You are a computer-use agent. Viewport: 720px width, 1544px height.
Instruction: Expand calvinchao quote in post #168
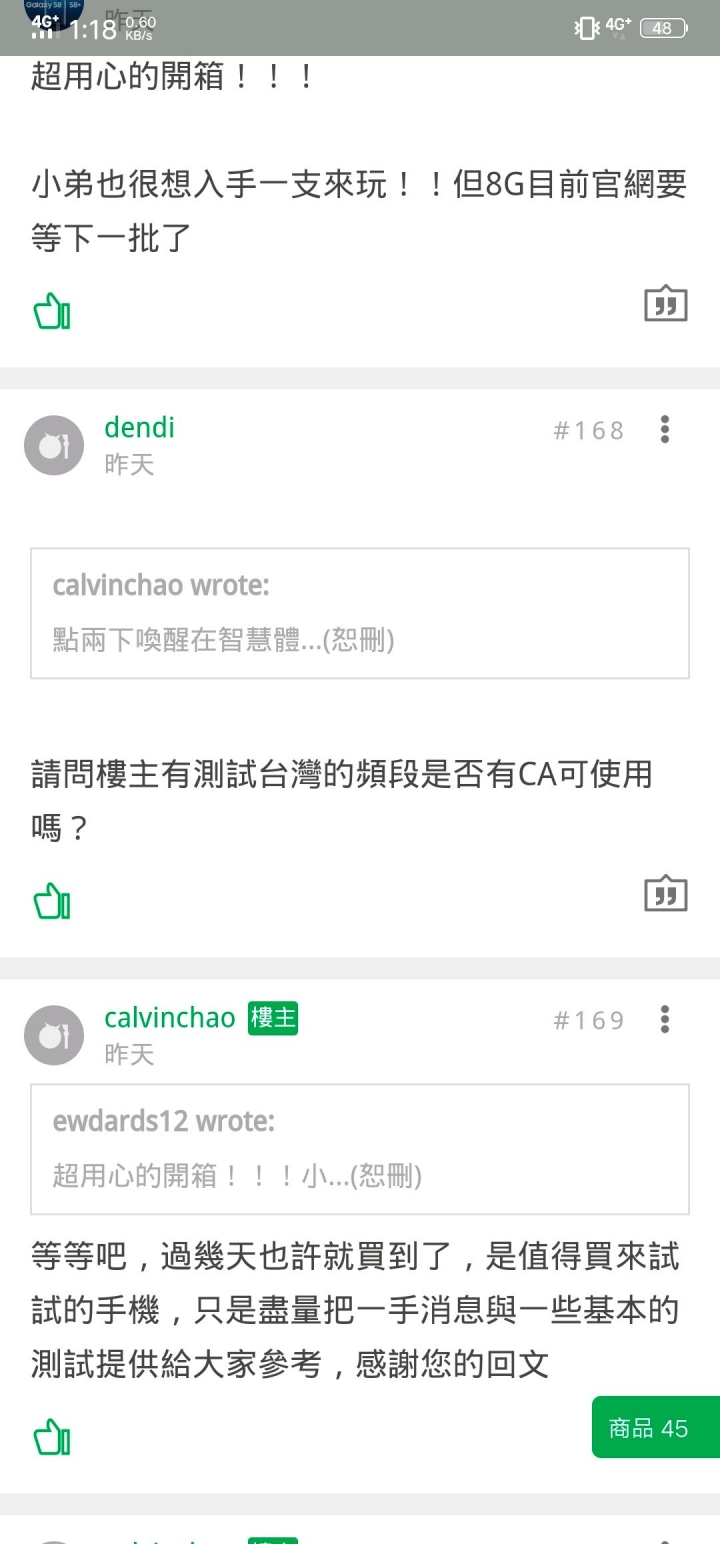pos(360,613)
